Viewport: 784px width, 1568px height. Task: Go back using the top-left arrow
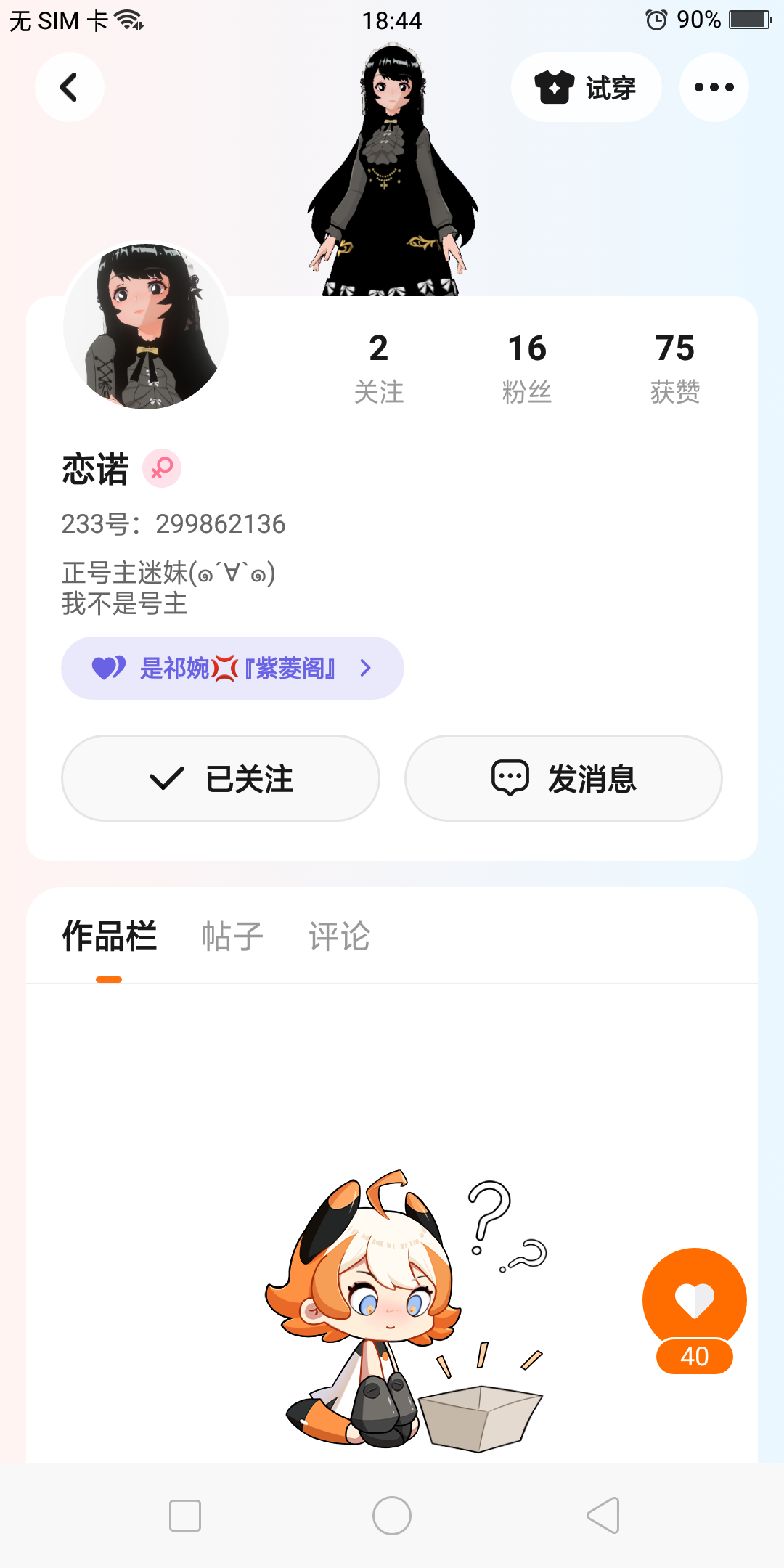(x=69, y=87)
